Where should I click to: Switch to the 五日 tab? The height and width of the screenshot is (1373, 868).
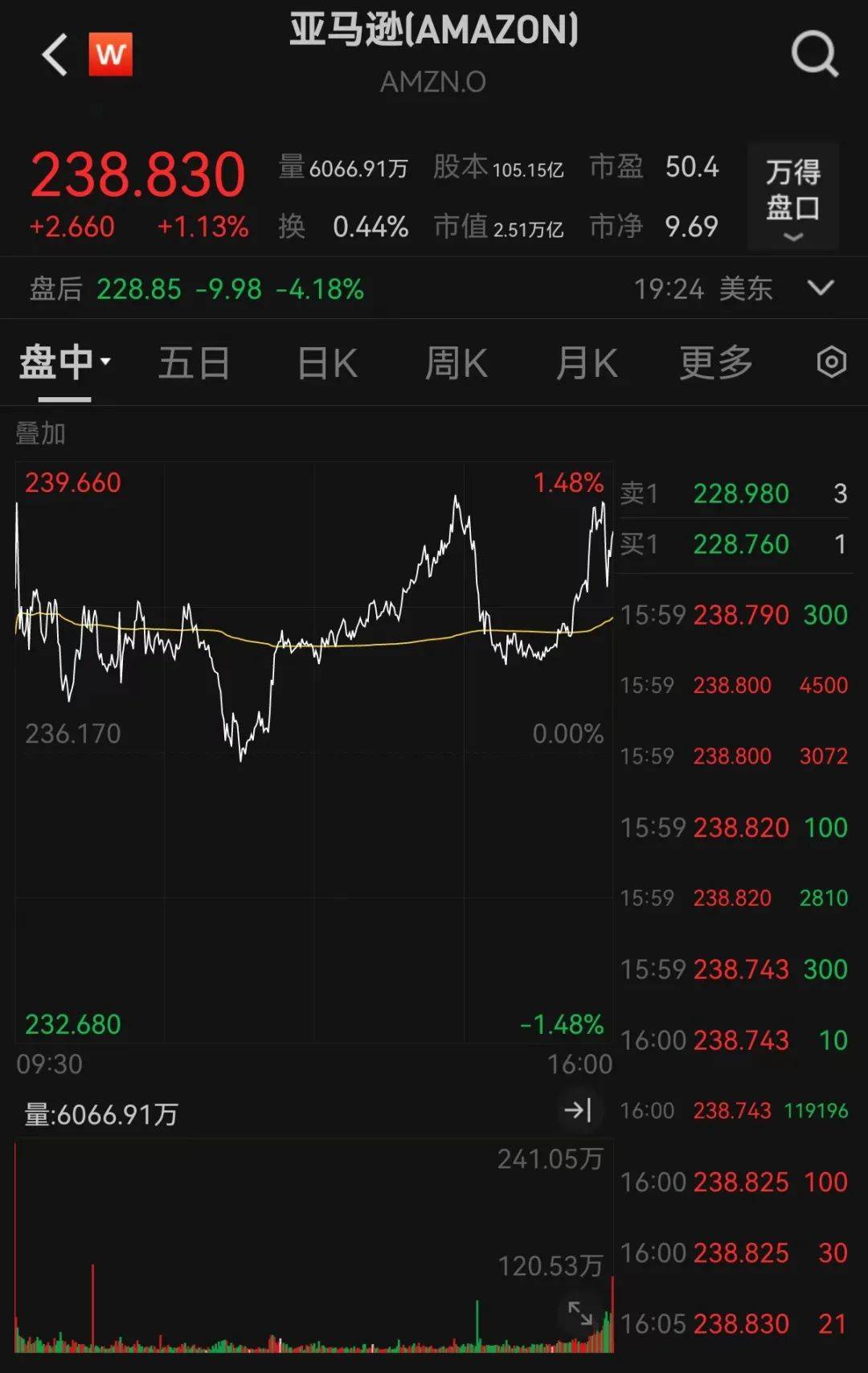tap(193, 363)
